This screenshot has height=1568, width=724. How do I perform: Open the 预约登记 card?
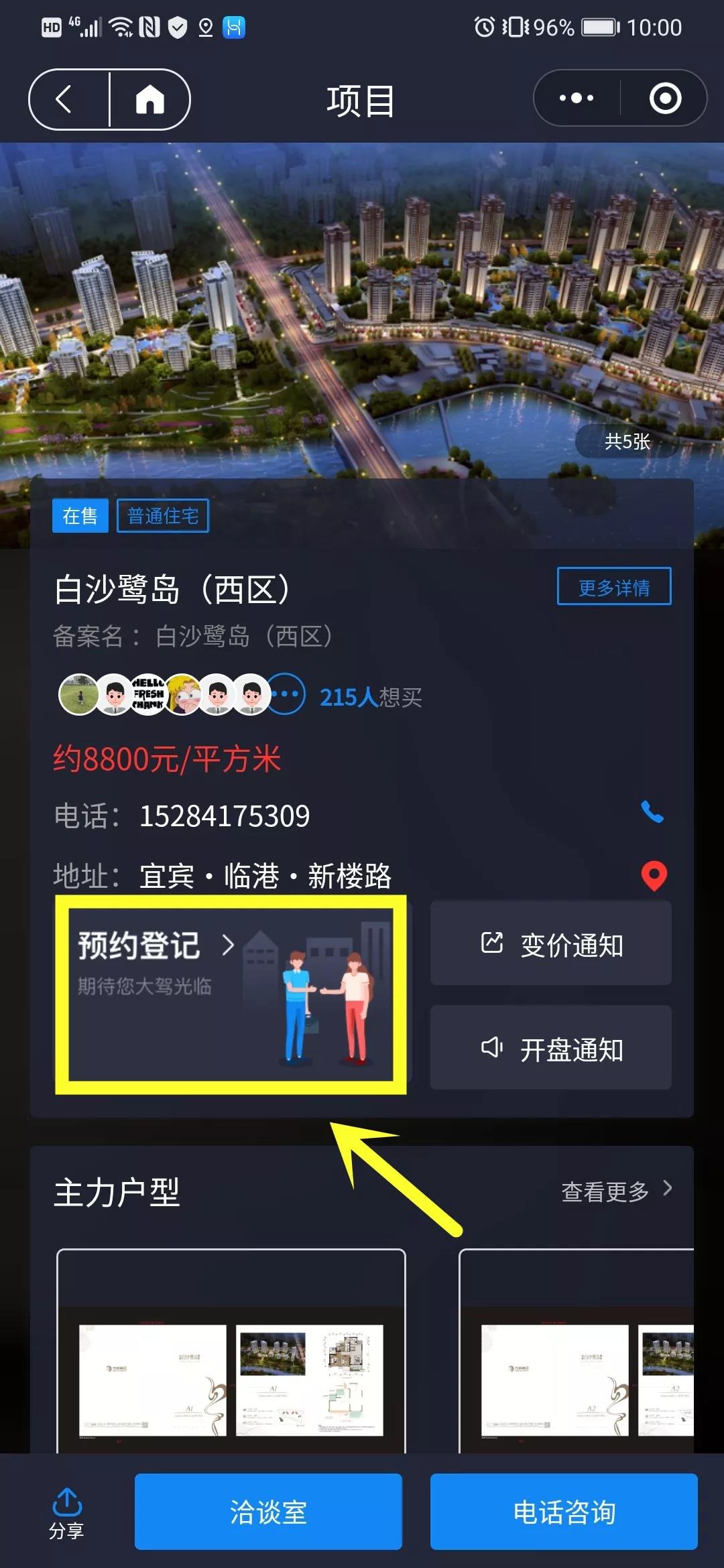click(231, 994)
